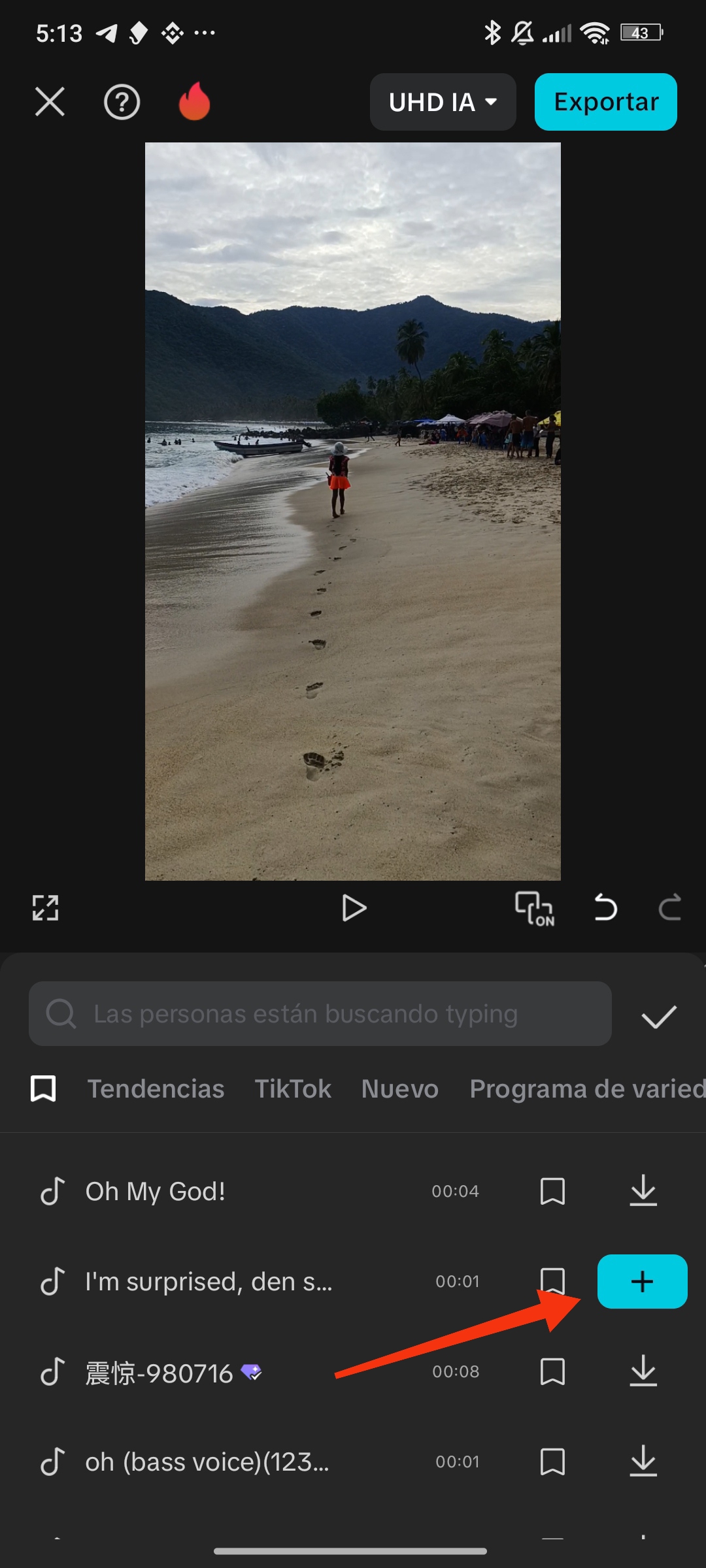Switch to the TikTok tab
The width and height of the screenshot is (706, 1568).
[x=292, y=1088]
